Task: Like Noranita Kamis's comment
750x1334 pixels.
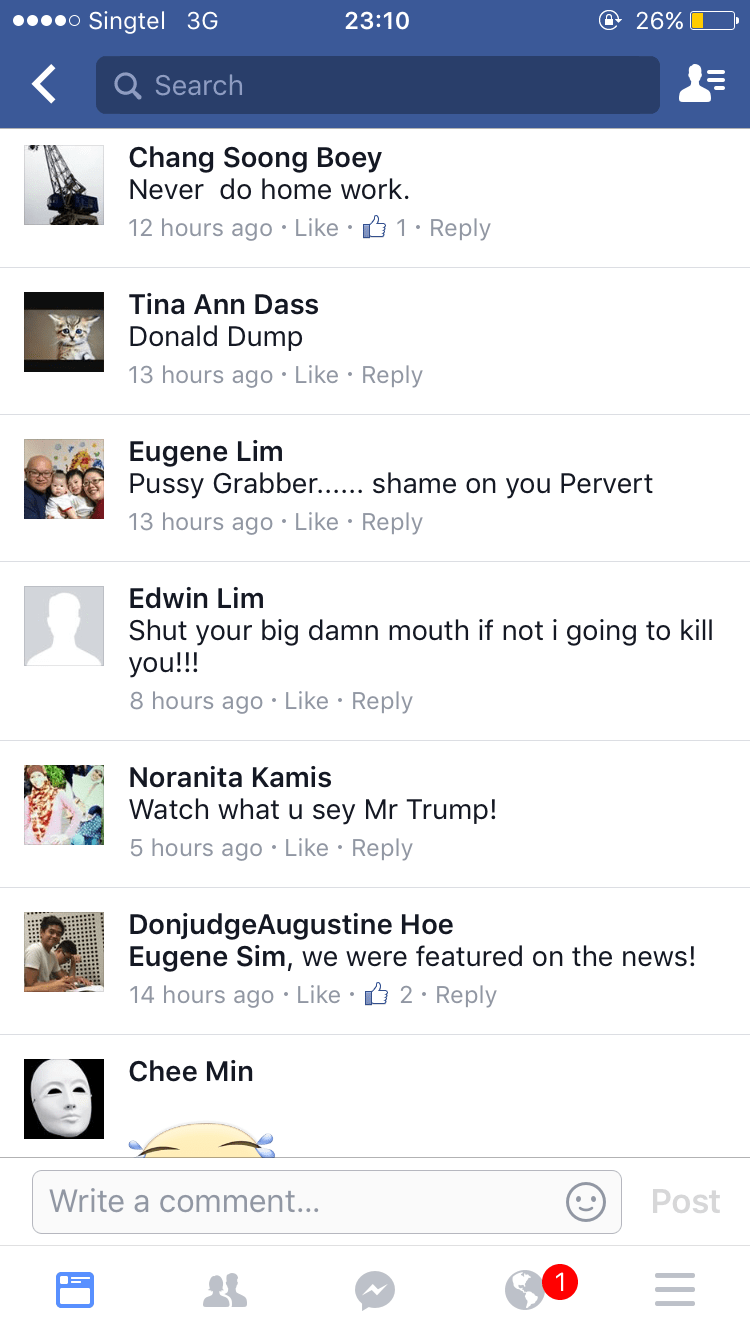Action: pyautogui.click(x=306, y=848)
